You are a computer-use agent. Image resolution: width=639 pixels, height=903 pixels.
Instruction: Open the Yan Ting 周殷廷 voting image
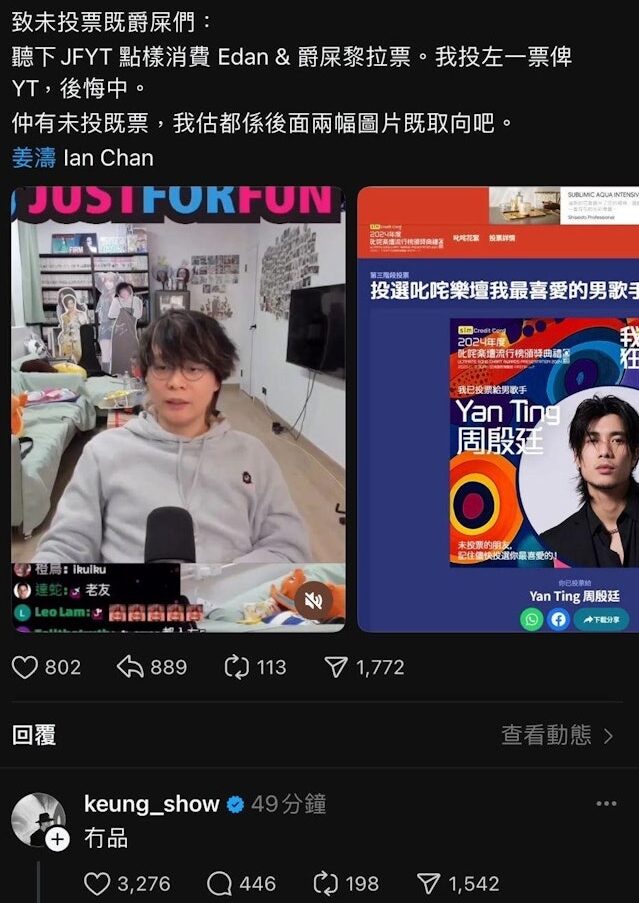[498, 410]
